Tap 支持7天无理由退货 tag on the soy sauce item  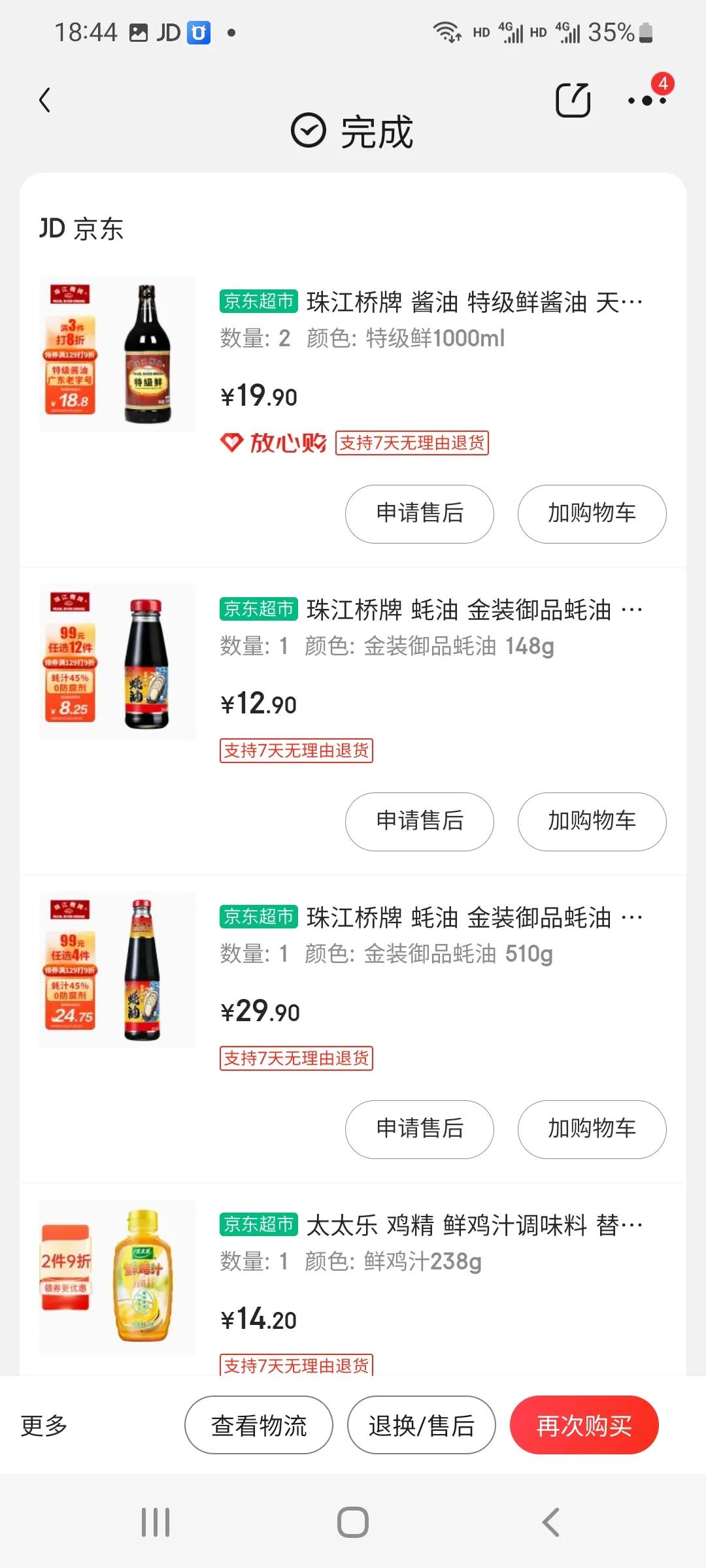(411, 444)
